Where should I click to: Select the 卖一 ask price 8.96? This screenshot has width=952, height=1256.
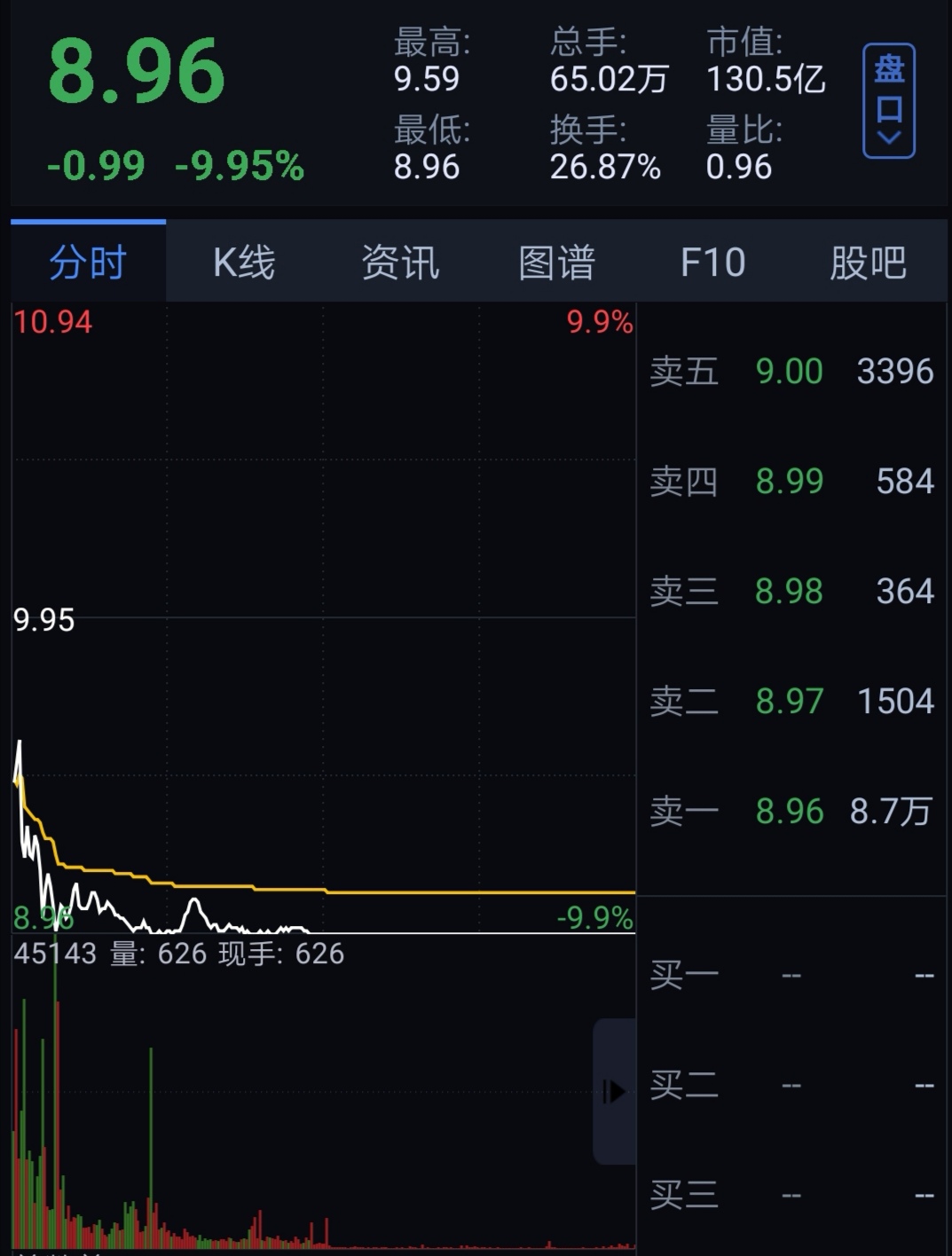(789, 811)
